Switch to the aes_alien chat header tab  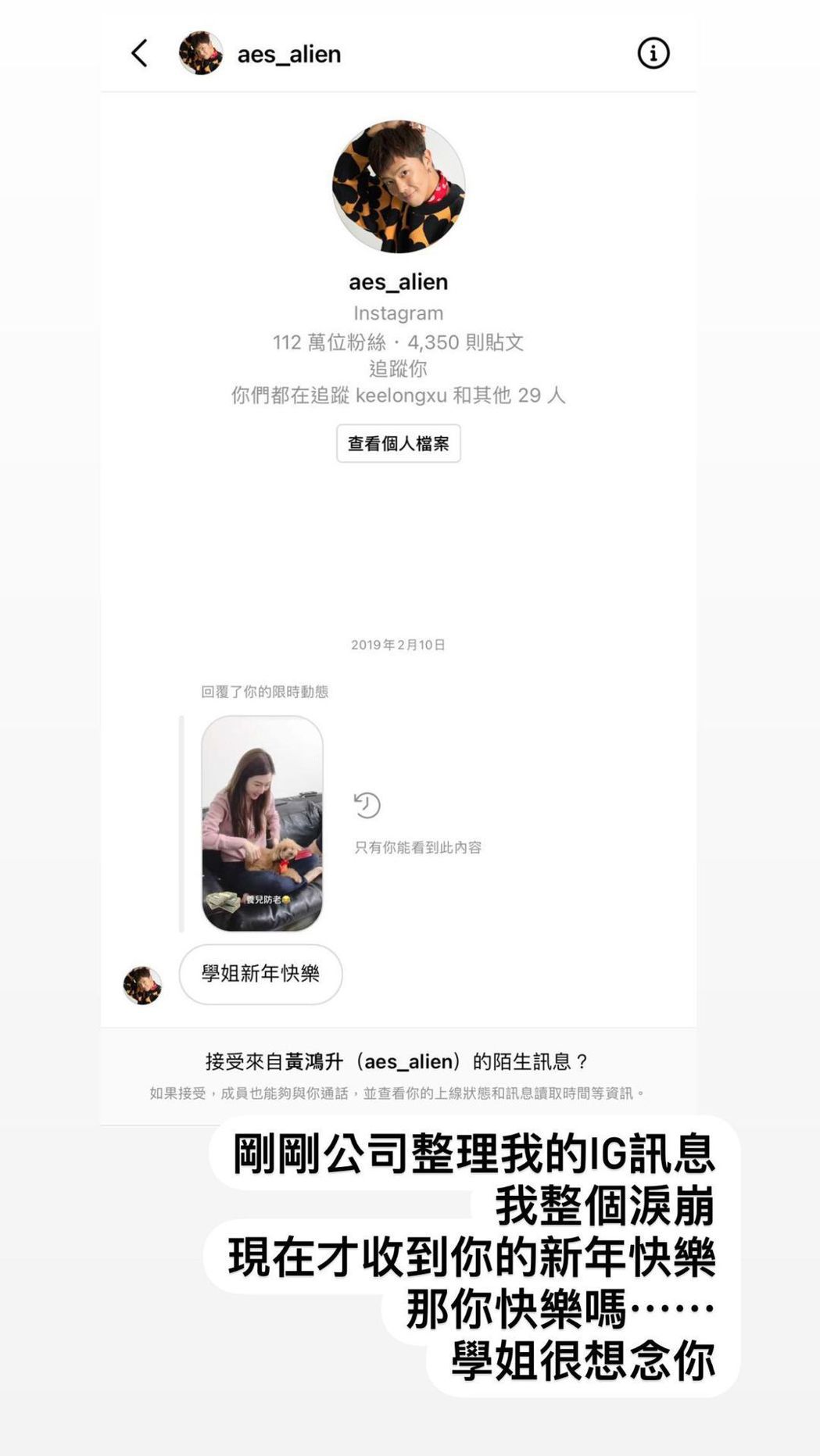coord(288,54)
